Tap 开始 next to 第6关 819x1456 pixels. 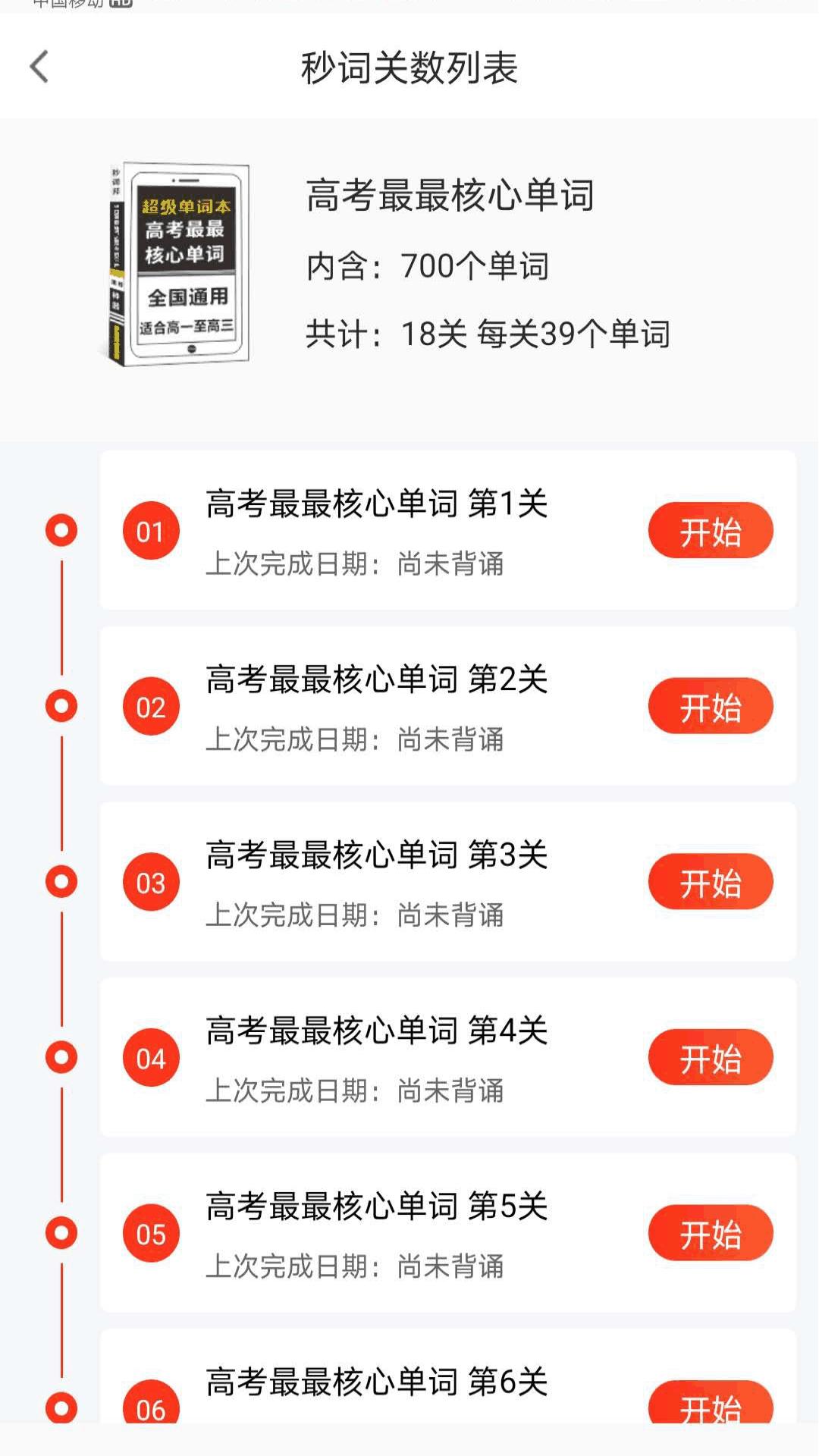[711, 1403]
